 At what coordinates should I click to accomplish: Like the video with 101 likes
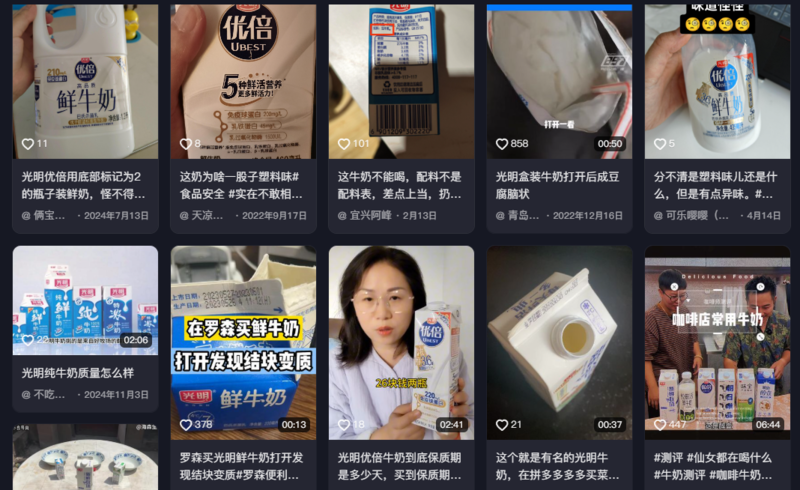point(345,144)
